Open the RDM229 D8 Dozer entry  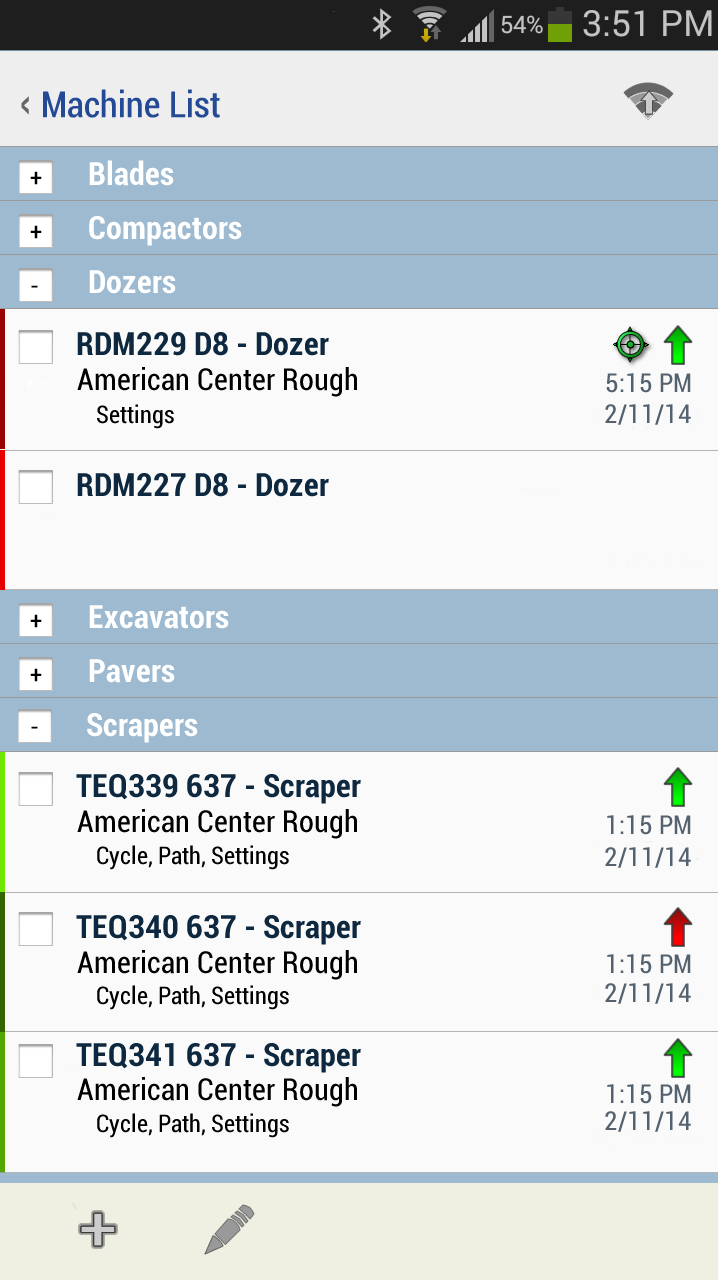click(x=300, y=379)
